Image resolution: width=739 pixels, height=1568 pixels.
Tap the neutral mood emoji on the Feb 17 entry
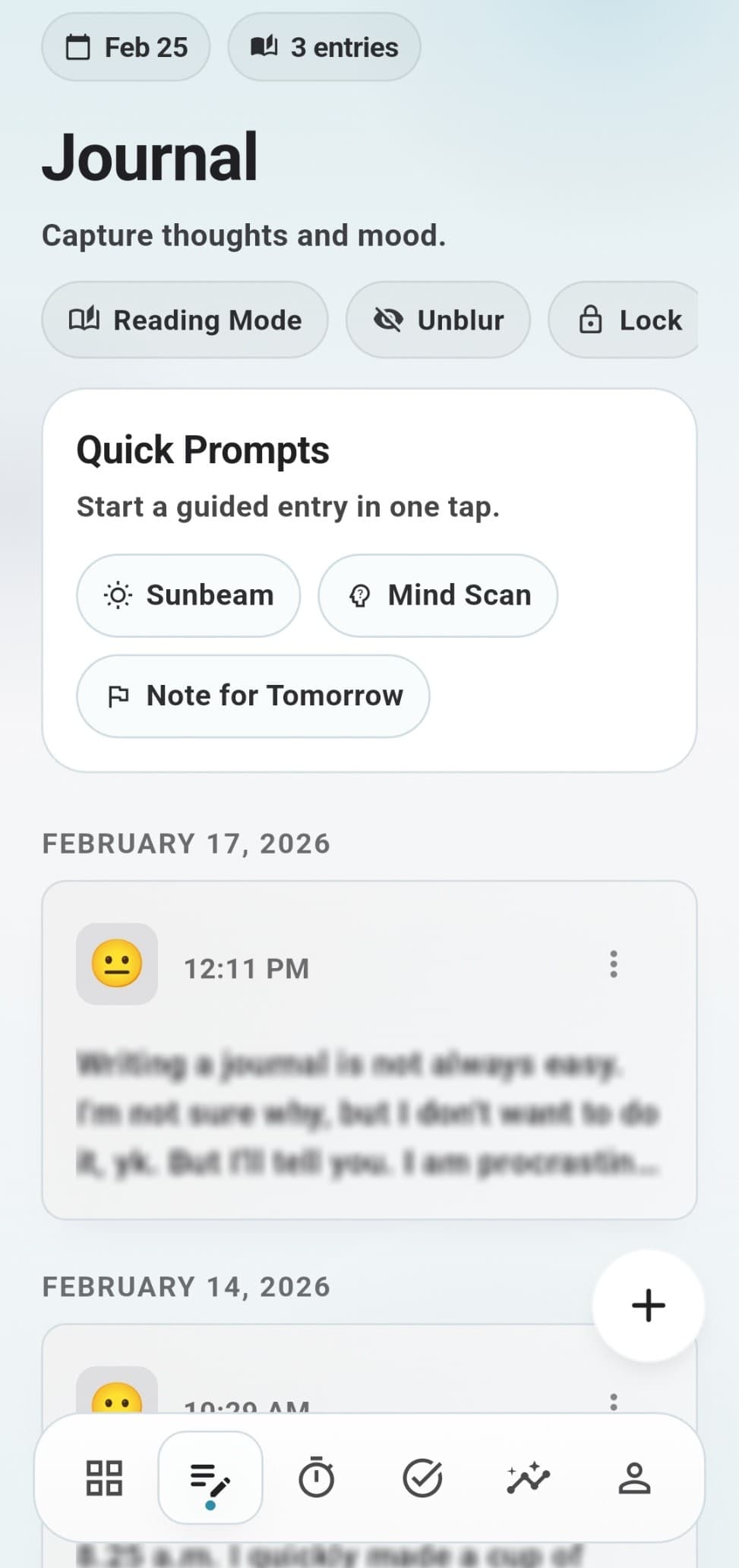click(x=116, y=963)
